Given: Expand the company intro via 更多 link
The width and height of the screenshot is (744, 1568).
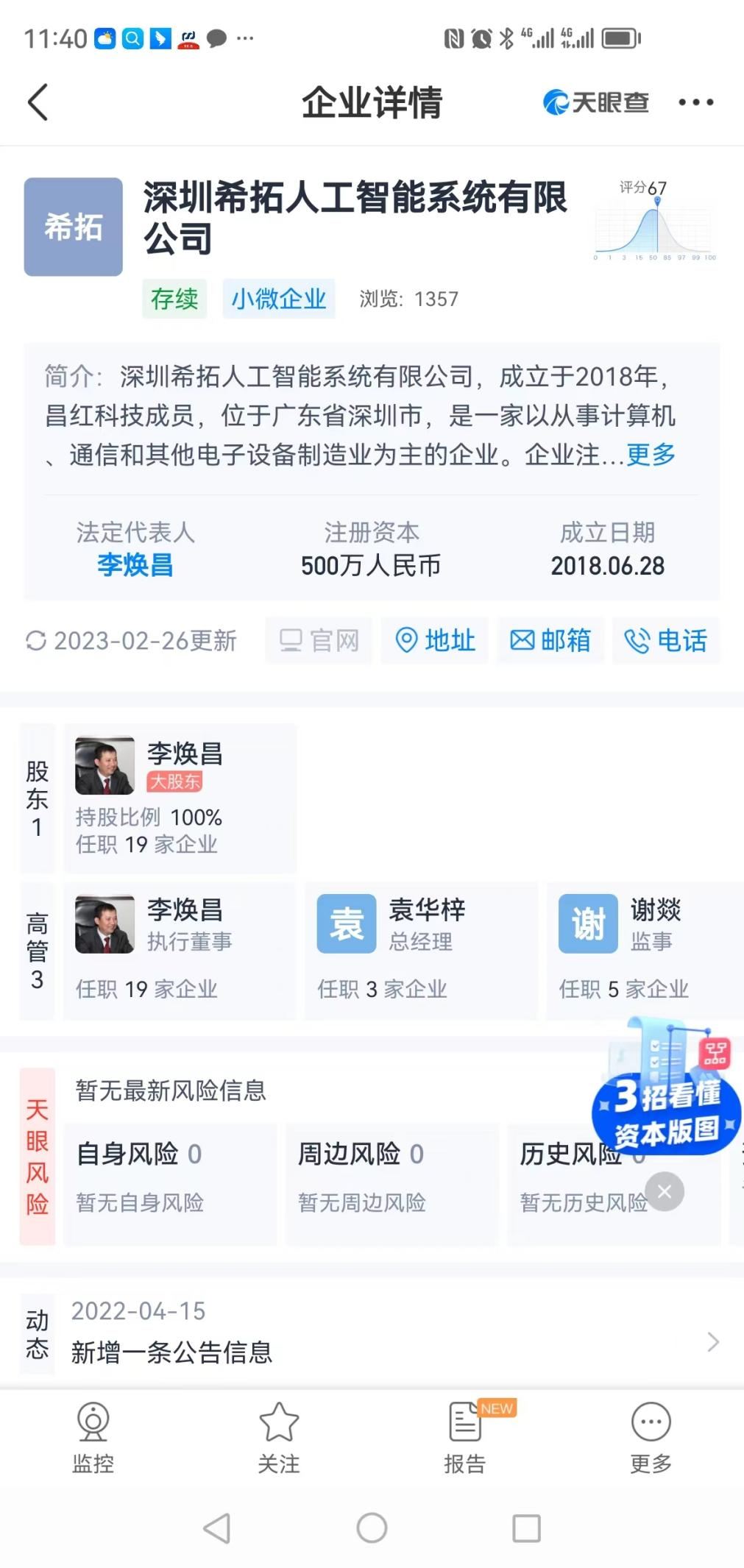Looking at the screenshot, I should [651, 455].
